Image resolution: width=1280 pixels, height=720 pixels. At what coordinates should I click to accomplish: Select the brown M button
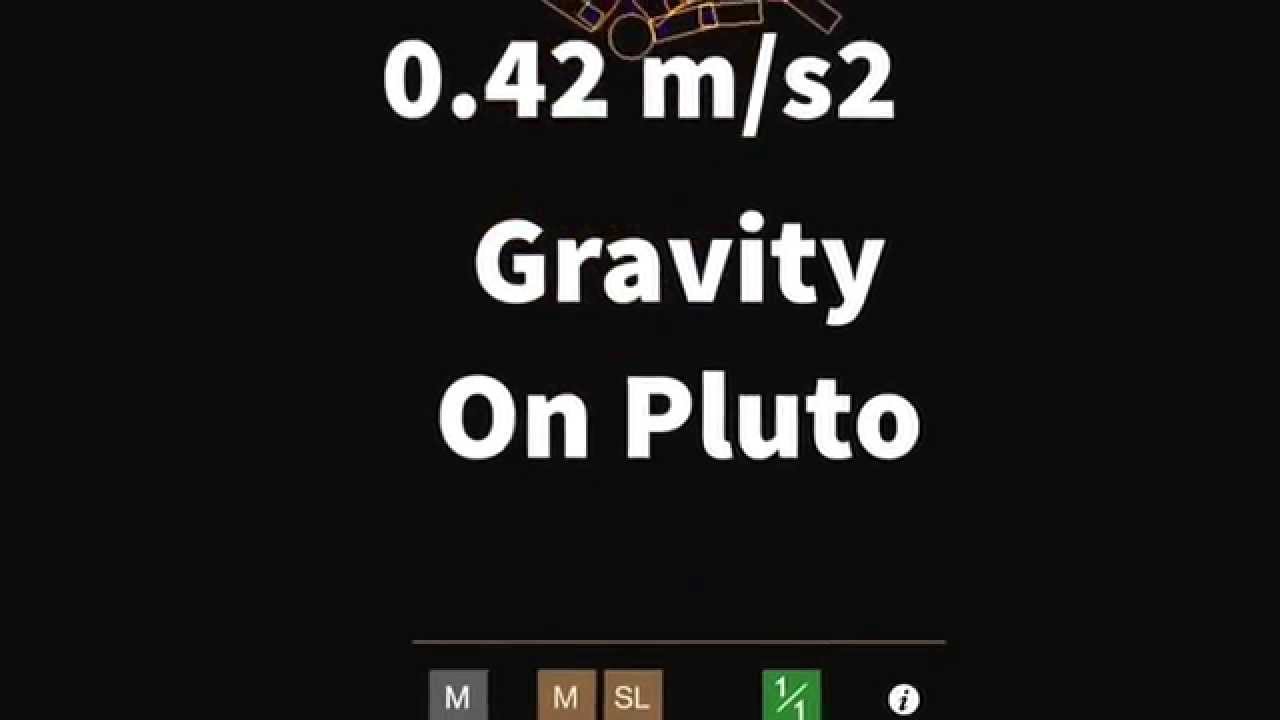pyautogui.click(x=566, y=696)
